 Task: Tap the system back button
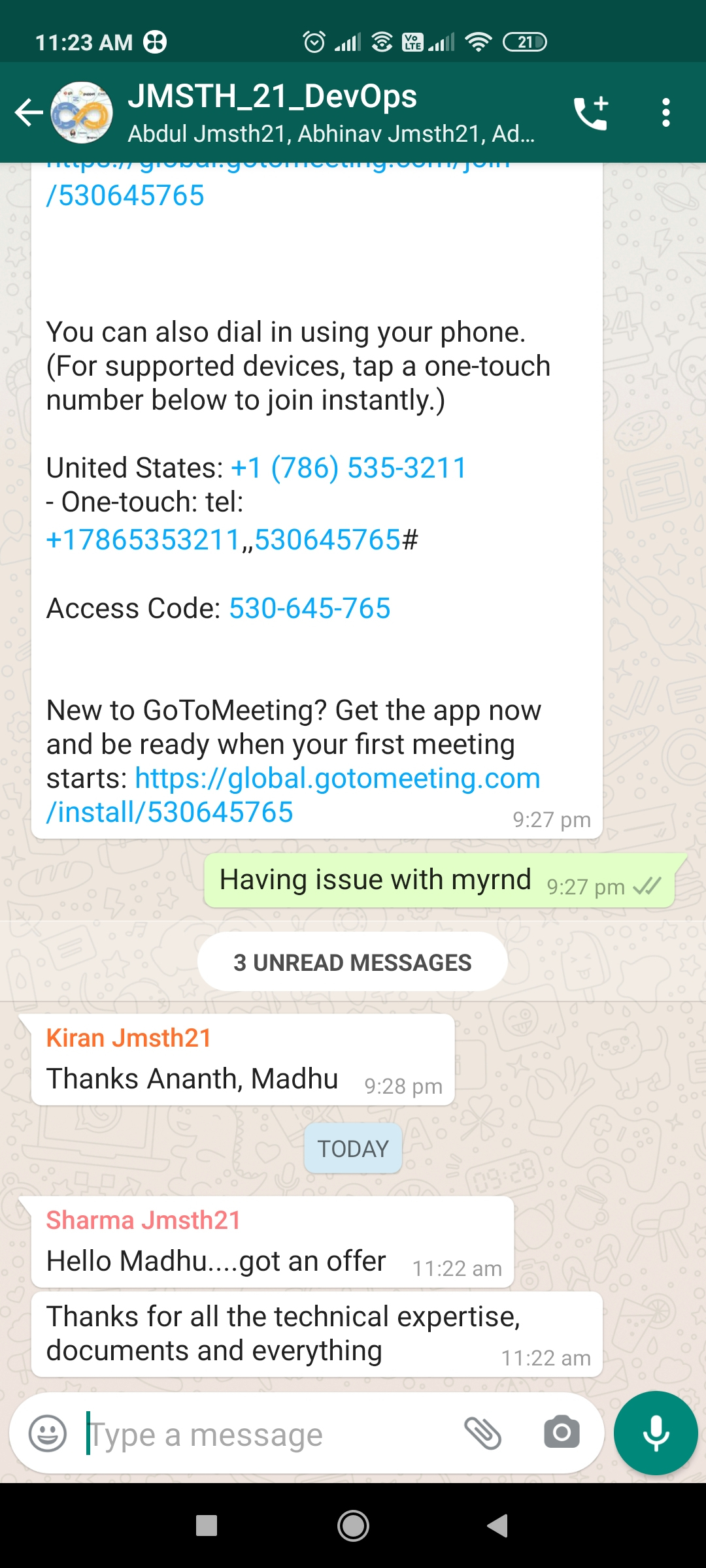[498, 1526]
